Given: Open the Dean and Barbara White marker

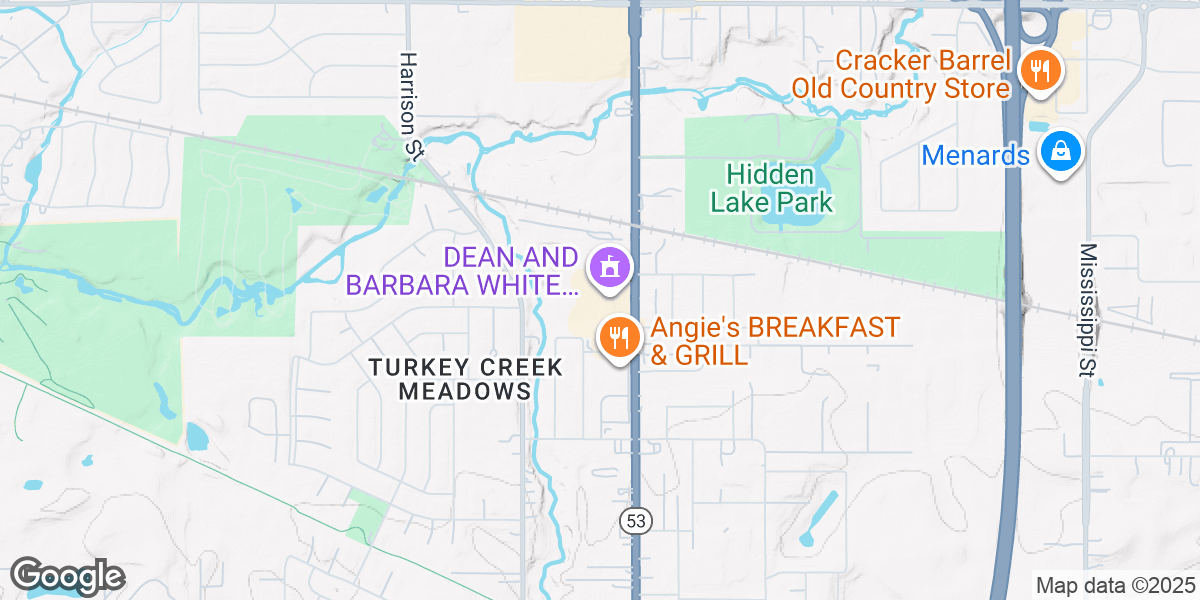Looking at the screenshot, I should [x=608, y=268].
